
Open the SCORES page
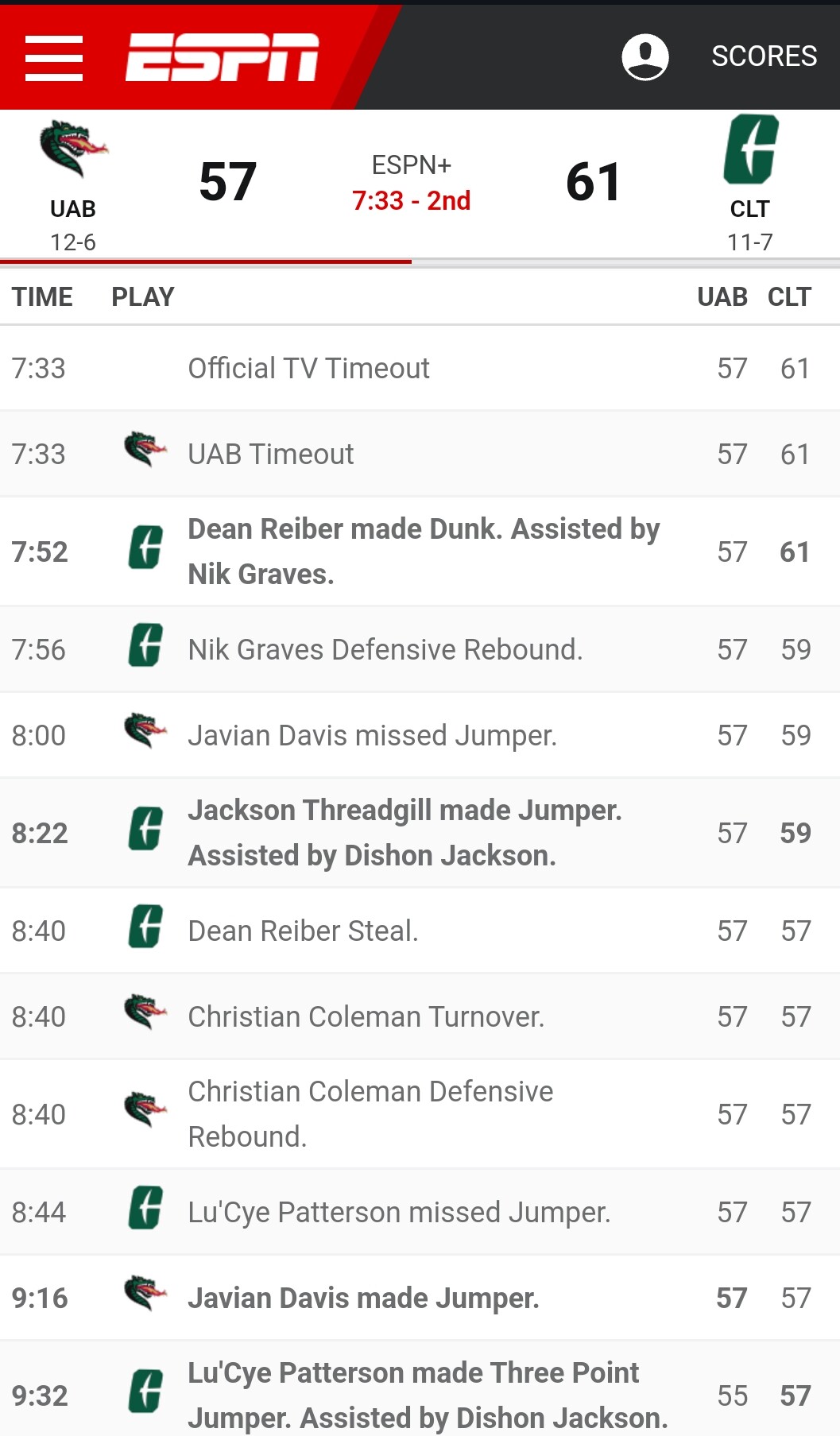(x=764, y=56)
